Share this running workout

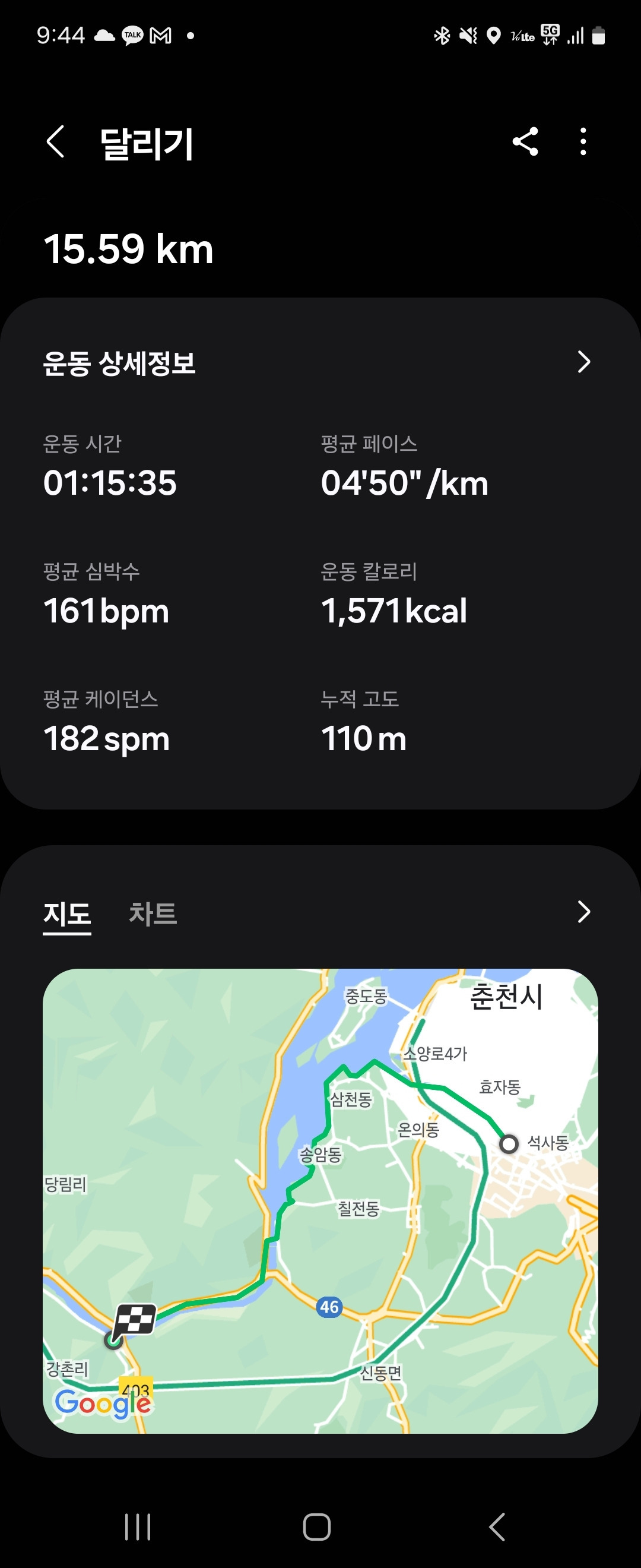(x=525, y=142)
